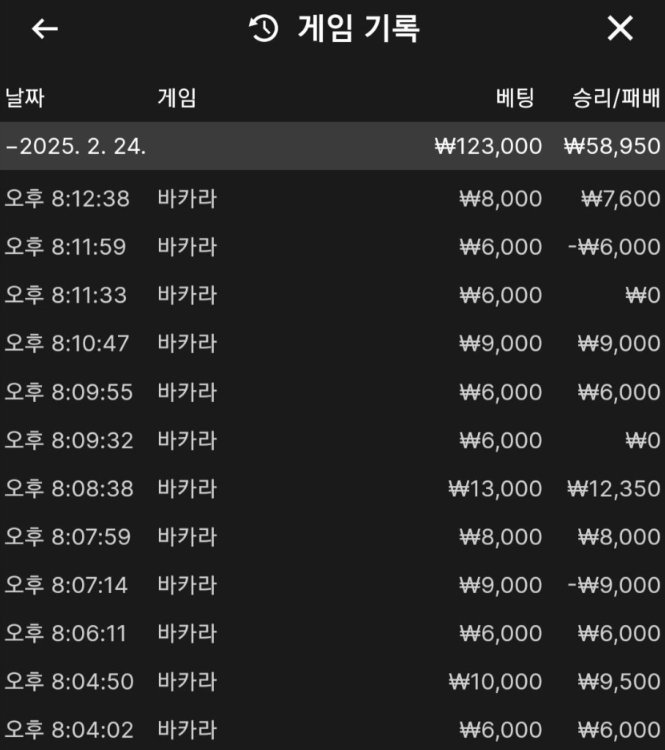The image size is (665, 750).
Task: Open the 오후 8:04:50 ₩10,000 bet record
Action: pos(332,682)
